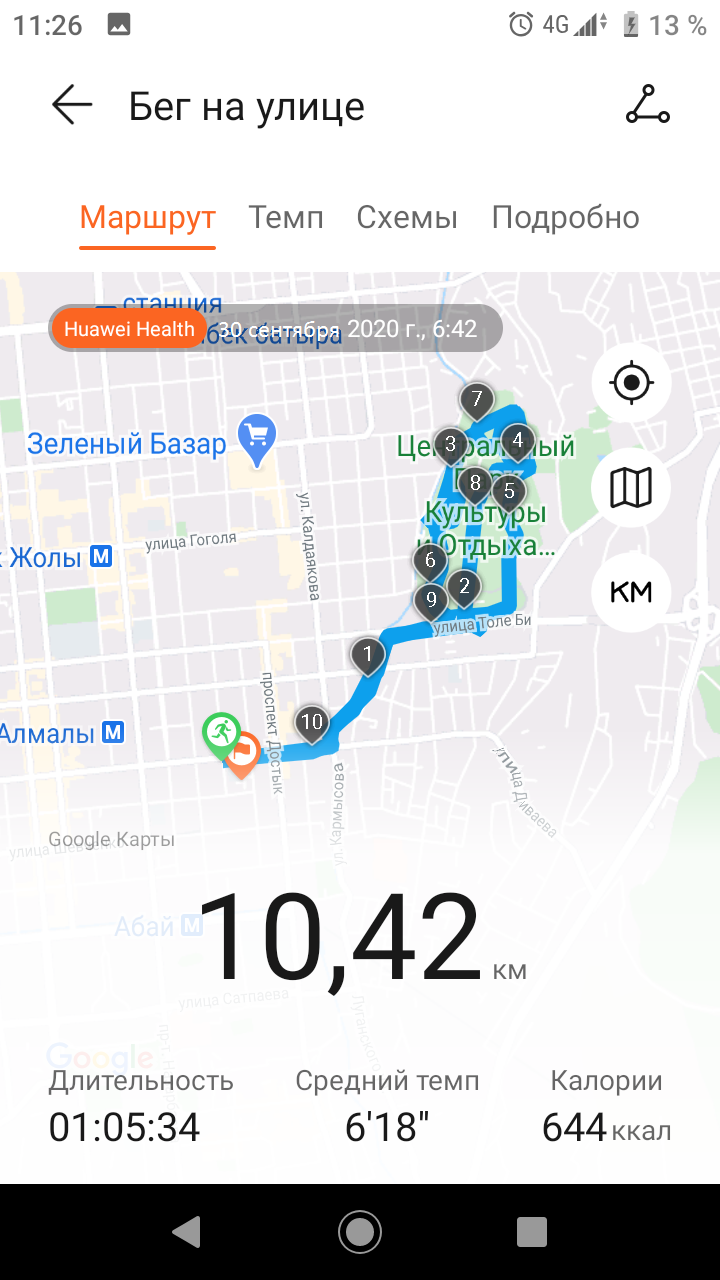Image resolution: width=720 pixels, height=1280 pixels.
Task: Switch to the Темп tab
Action: coord(286,217)
